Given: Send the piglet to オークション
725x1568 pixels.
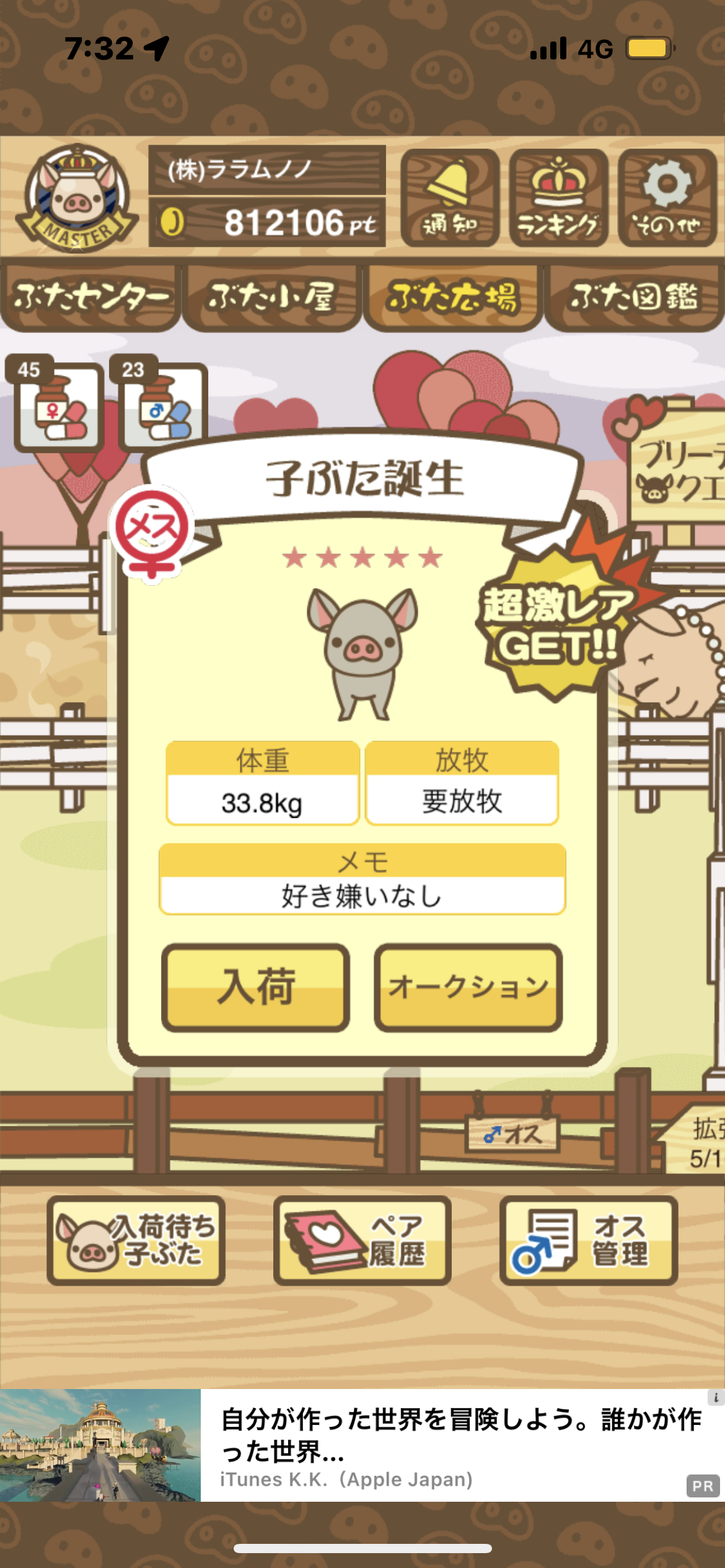Looking at the screenshot, I should coord(468,987).
